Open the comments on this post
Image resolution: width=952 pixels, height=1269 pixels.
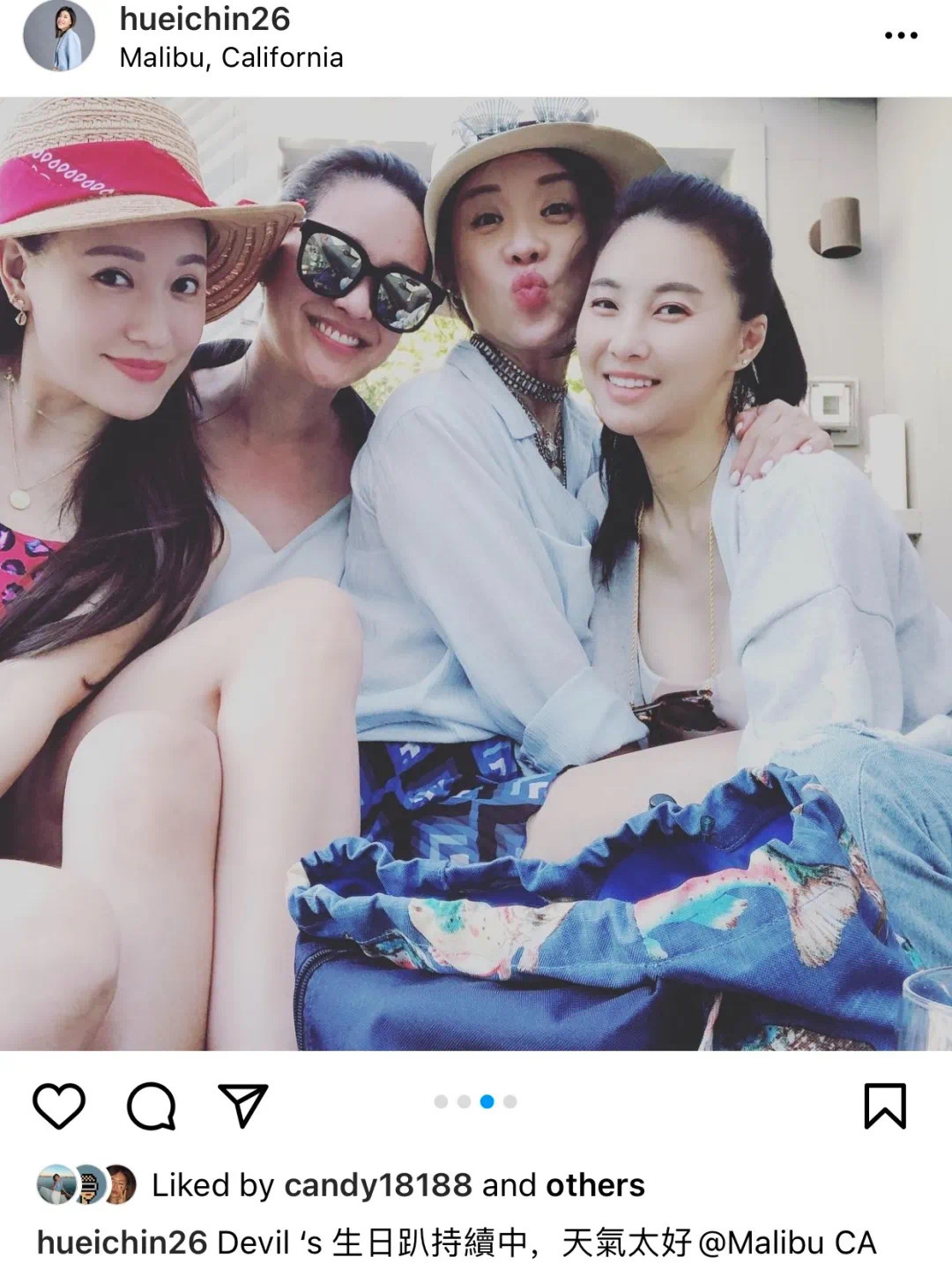point(152,1106)
